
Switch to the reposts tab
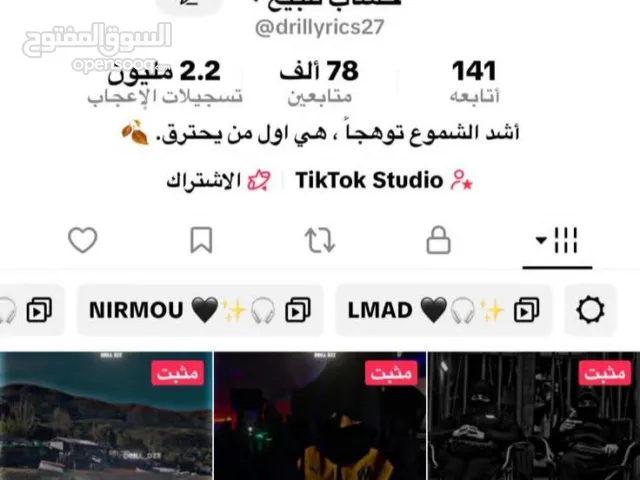tap(319, 240)
